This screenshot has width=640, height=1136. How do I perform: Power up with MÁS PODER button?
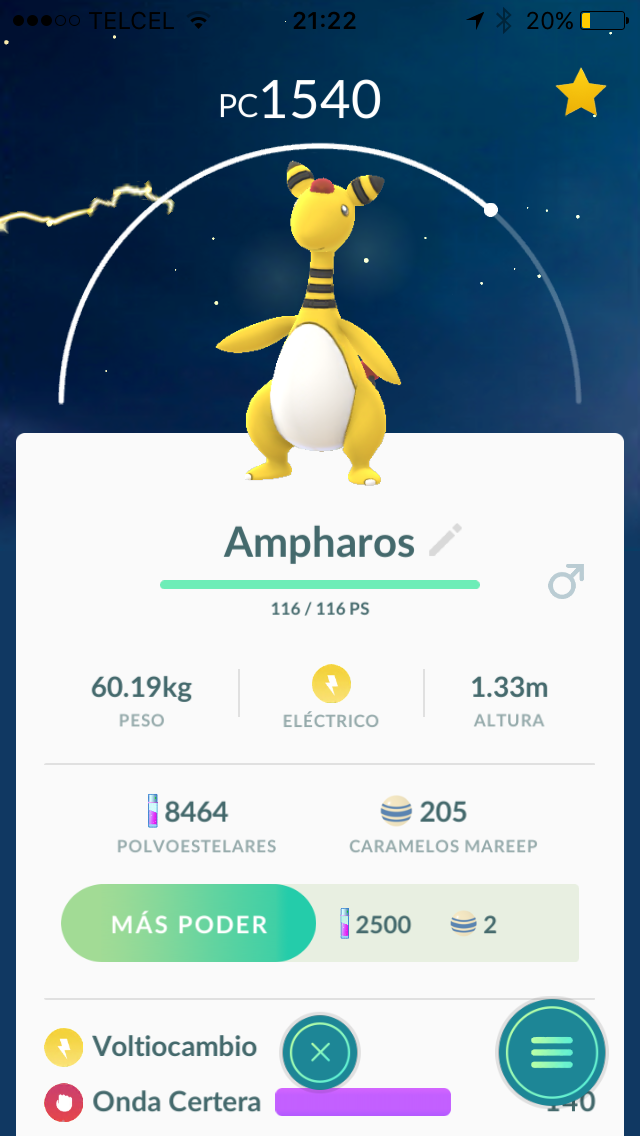pyautogui.click(x=188, y=924)
